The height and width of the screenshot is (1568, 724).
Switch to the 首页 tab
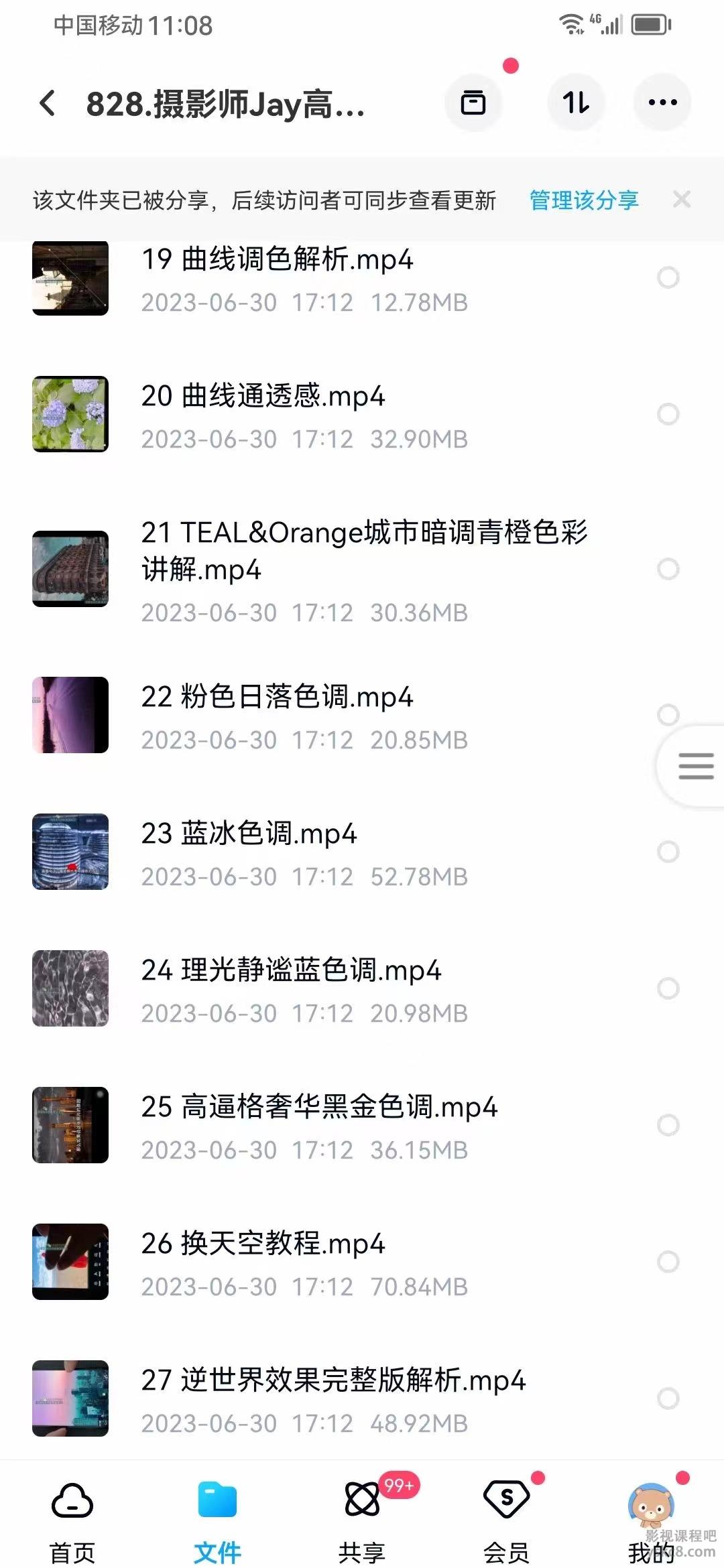point(72,1521)
